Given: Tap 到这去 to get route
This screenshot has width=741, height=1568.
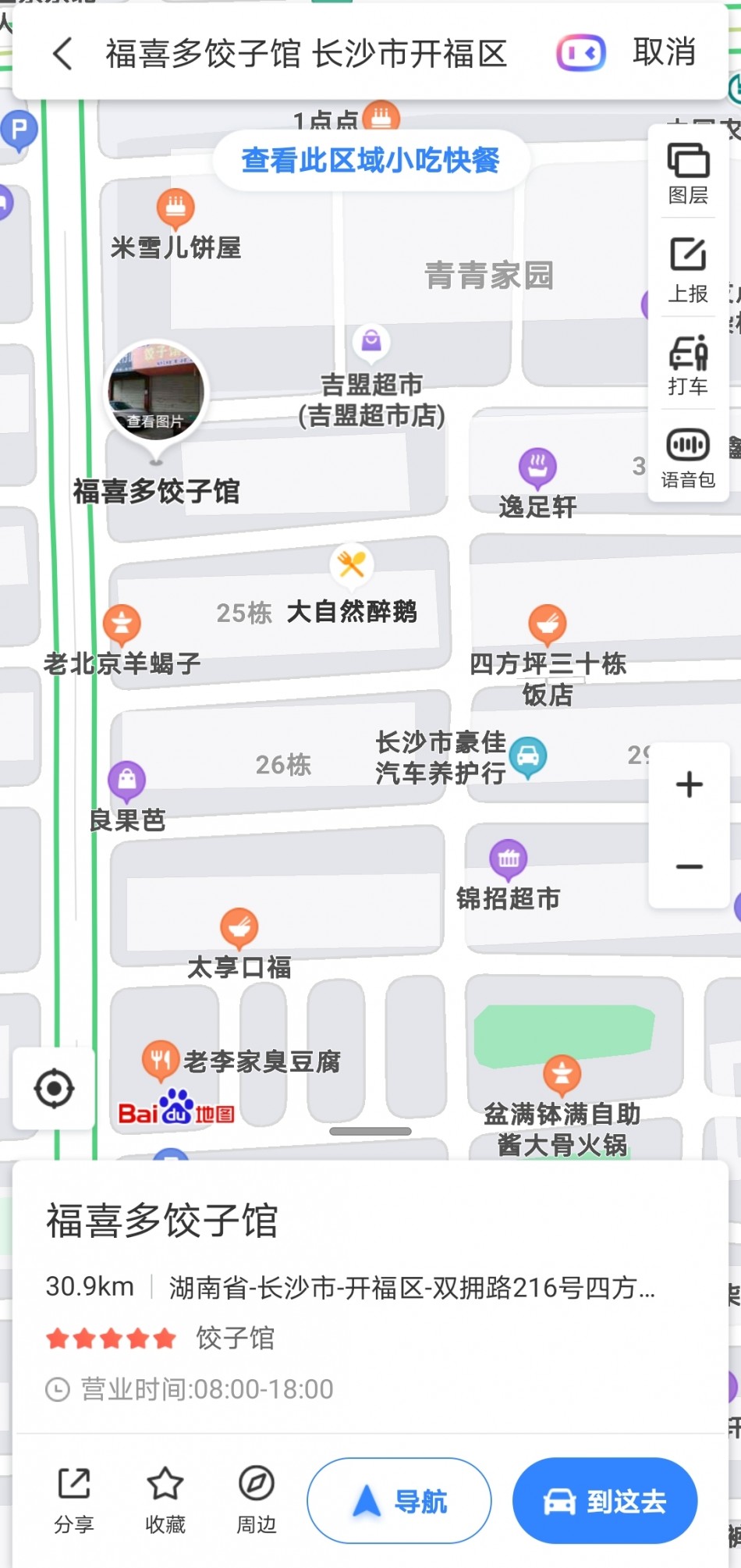Looking at the screenshot, I should point(604,1501).
